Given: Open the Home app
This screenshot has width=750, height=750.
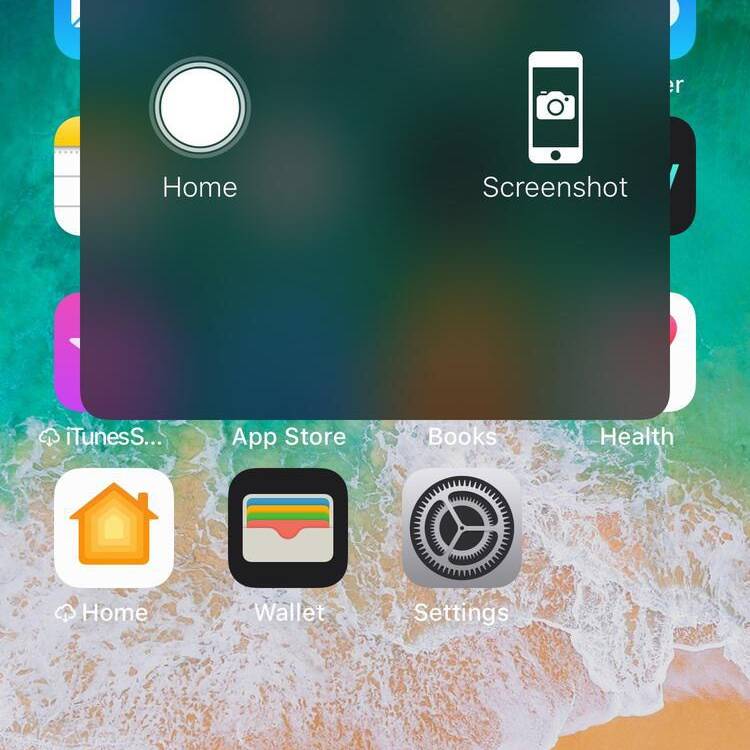Looking at the screenshot, I should click(114, 528).
